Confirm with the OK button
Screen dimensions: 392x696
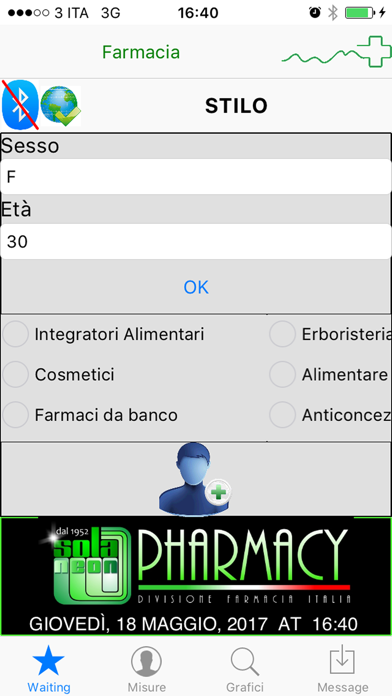coord(196,288)
